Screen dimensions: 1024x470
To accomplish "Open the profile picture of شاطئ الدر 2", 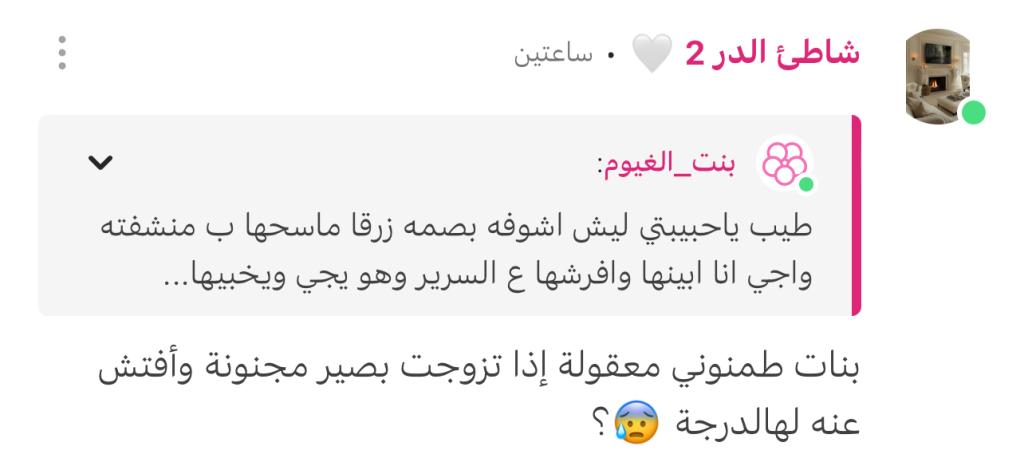I will 940,73.
